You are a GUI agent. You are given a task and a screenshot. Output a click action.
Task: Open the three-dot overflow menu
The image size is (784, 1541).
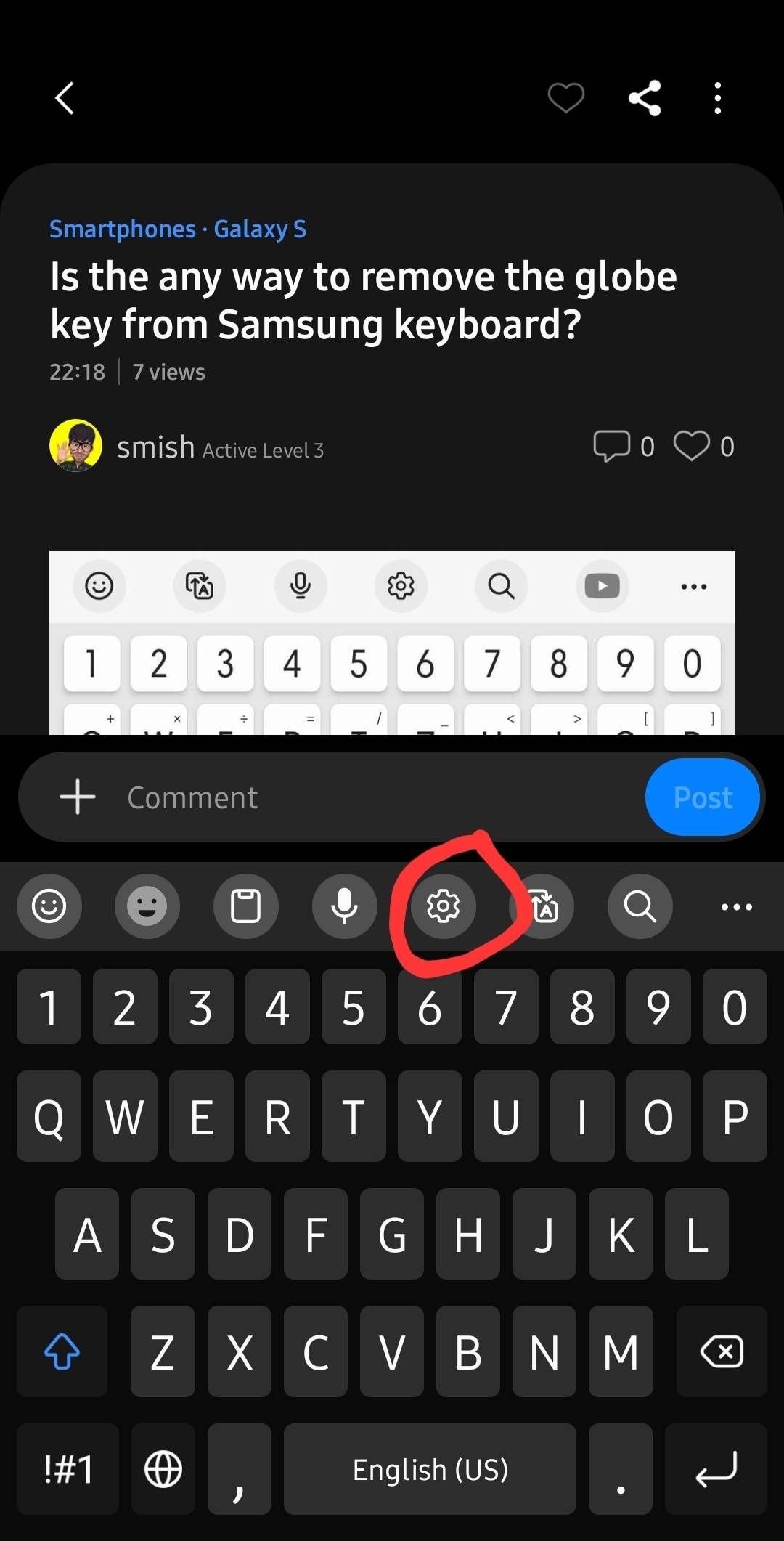pyautogui.click(x=717, y=98)
